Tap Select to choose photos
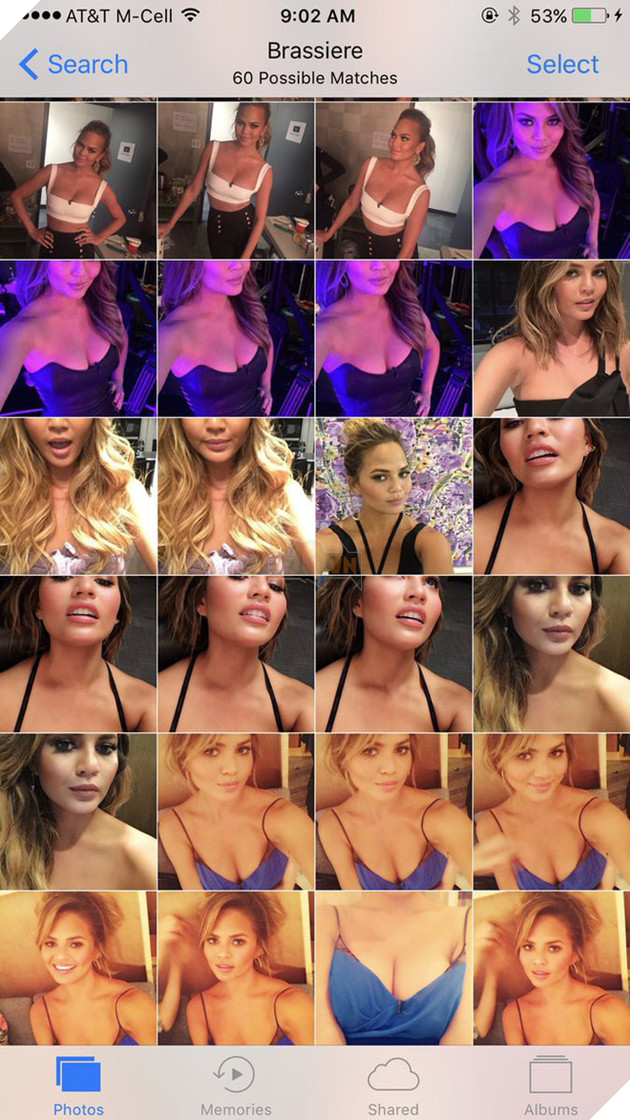630x1120 pixels. point(562,65)
